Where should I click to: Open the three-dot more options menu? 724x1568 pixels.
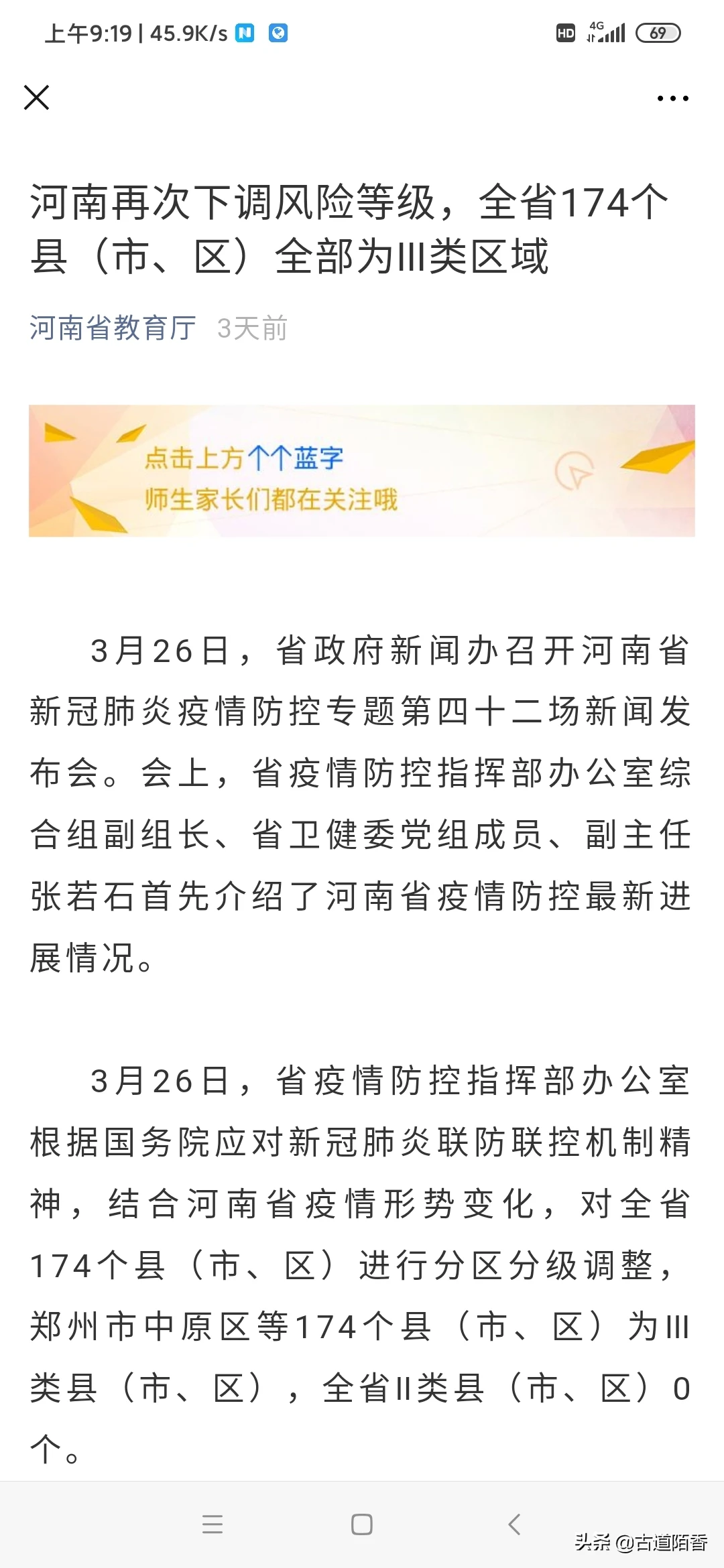click(x=672, y=97)
